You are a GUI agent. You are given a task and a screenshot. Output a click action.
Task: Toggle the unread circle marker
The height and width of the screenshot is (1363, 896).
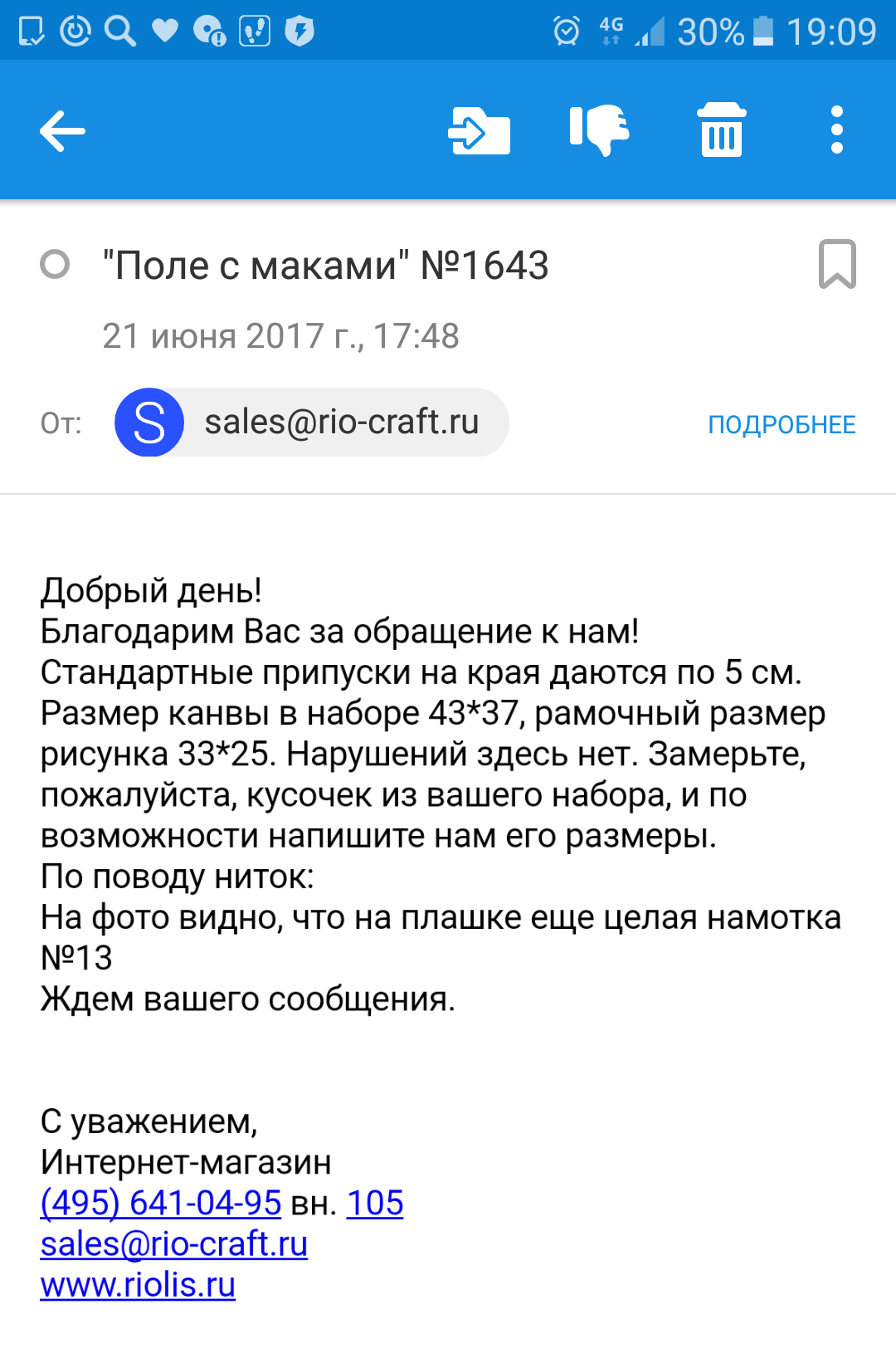(55, 265)
